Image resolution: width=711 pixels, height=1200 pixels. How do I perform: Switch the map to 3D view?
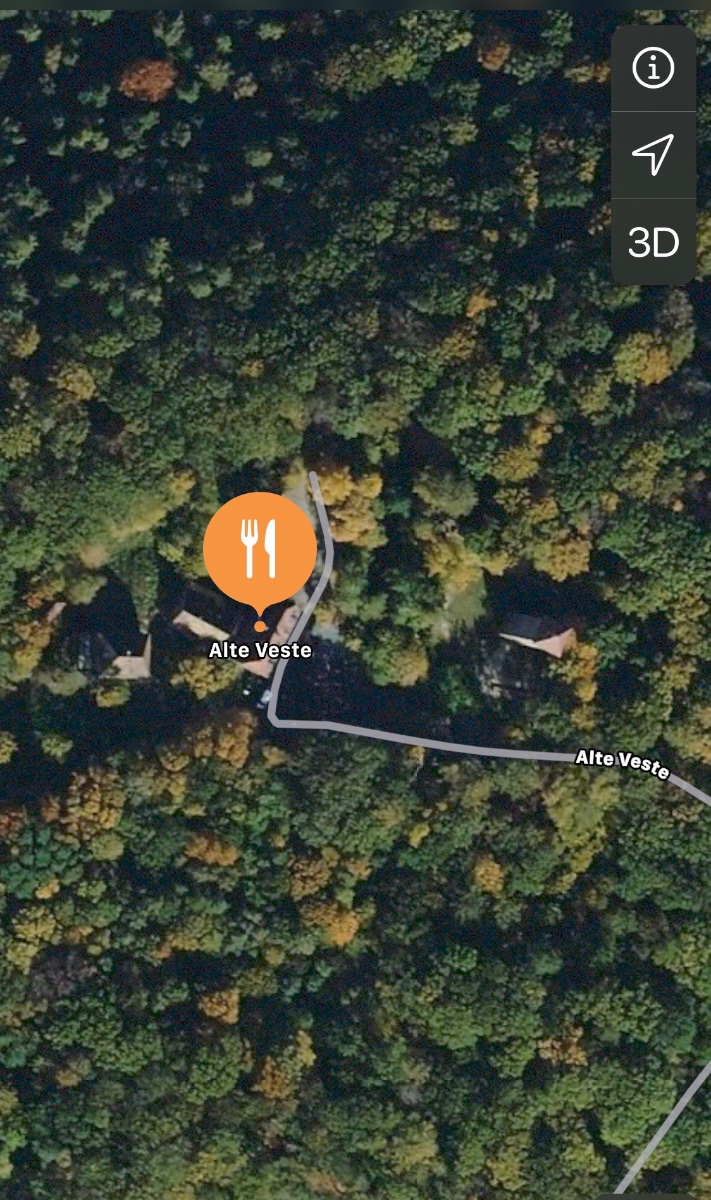(x=653, y=242)
